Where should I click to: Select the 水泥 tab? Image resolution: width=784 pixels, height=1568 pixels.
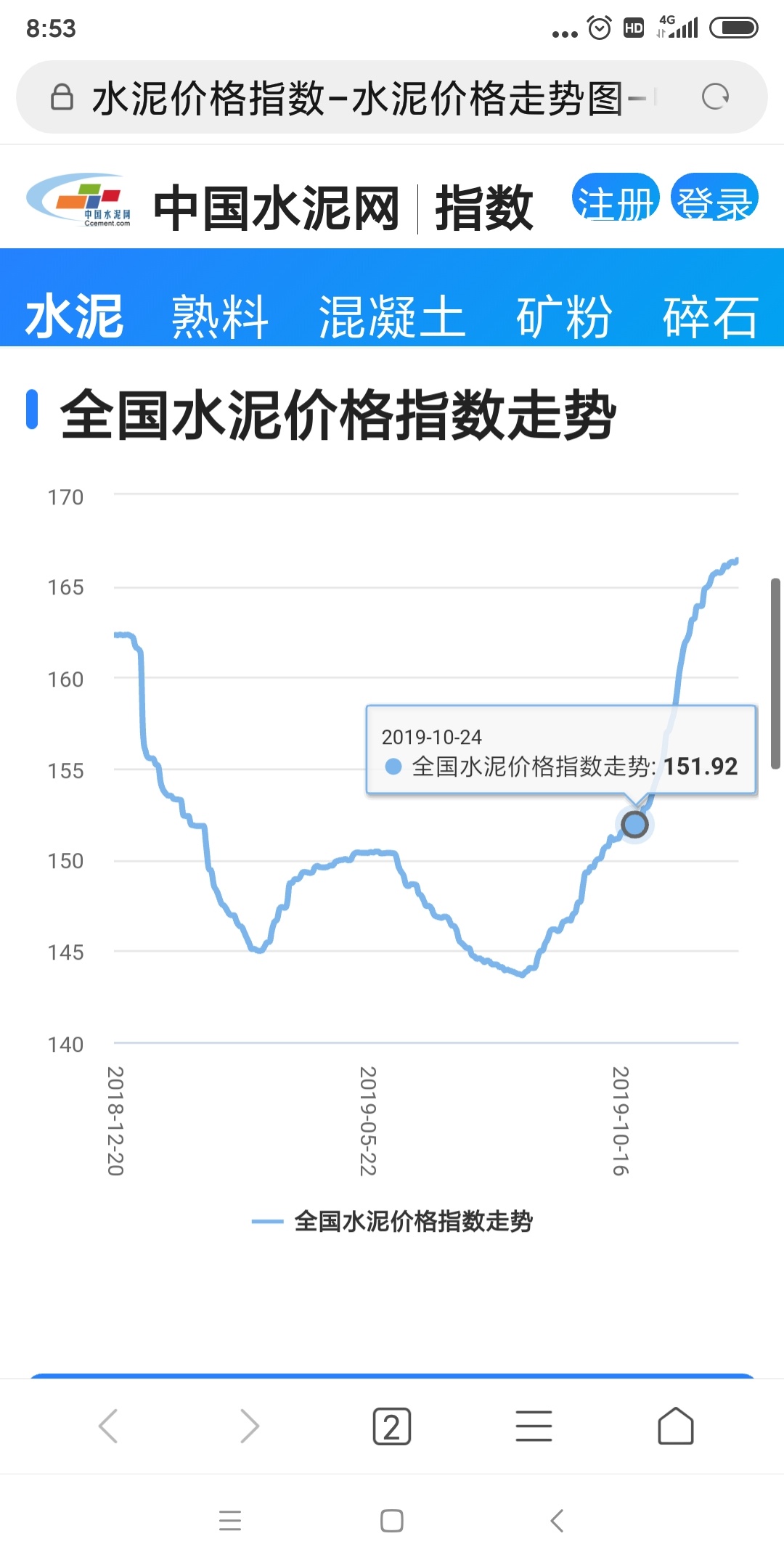click(75, 317)
